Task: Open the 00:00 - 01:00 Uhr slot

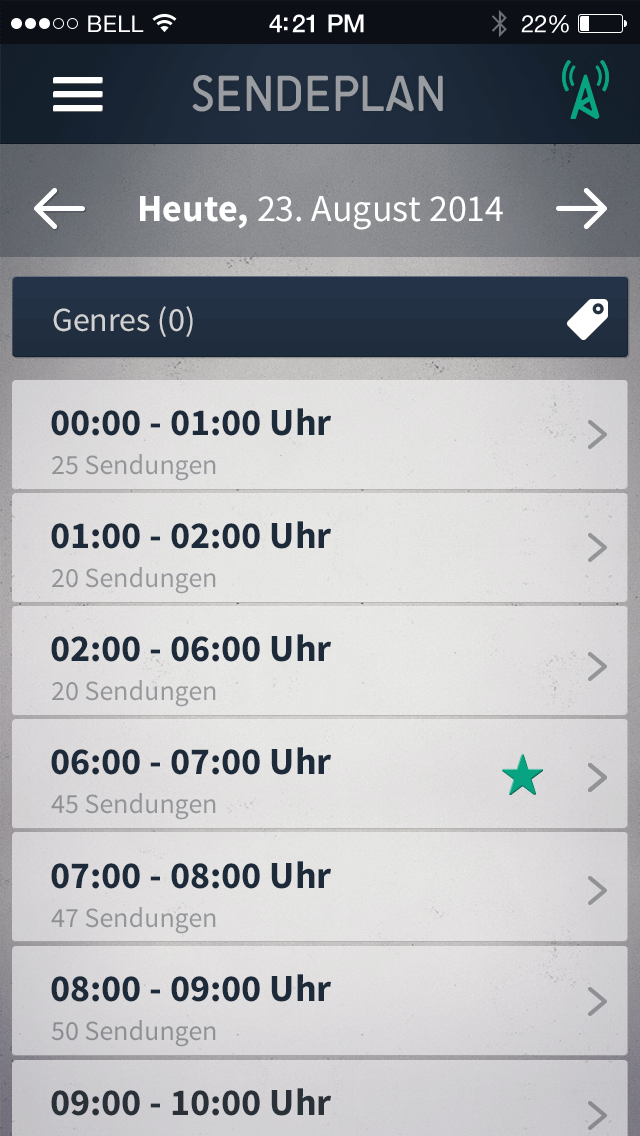Action: coord(320,436)
